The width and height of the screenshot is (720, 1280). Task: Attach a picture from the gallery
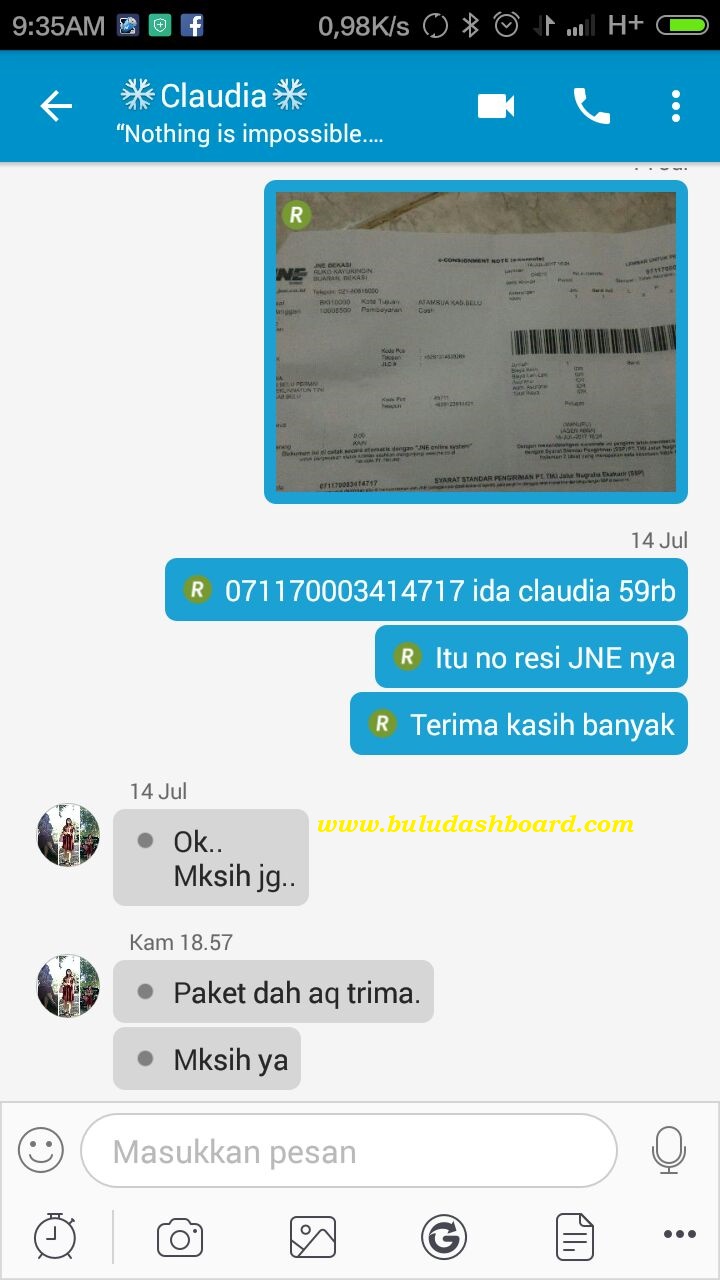tap(313, 1238)
